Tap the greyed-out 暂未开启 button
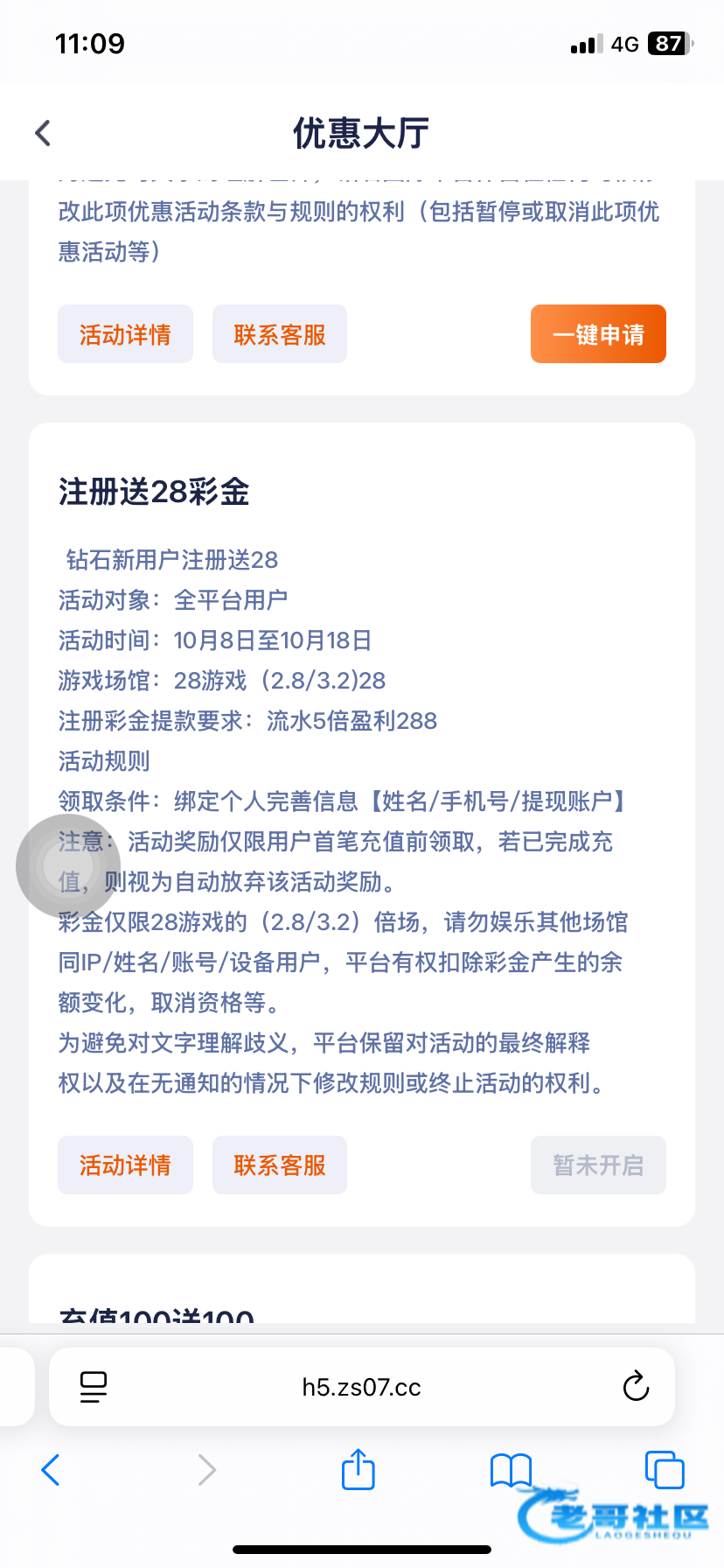Image resolution: width=724 pixels, height=1568 pixels. [598, 1165]
